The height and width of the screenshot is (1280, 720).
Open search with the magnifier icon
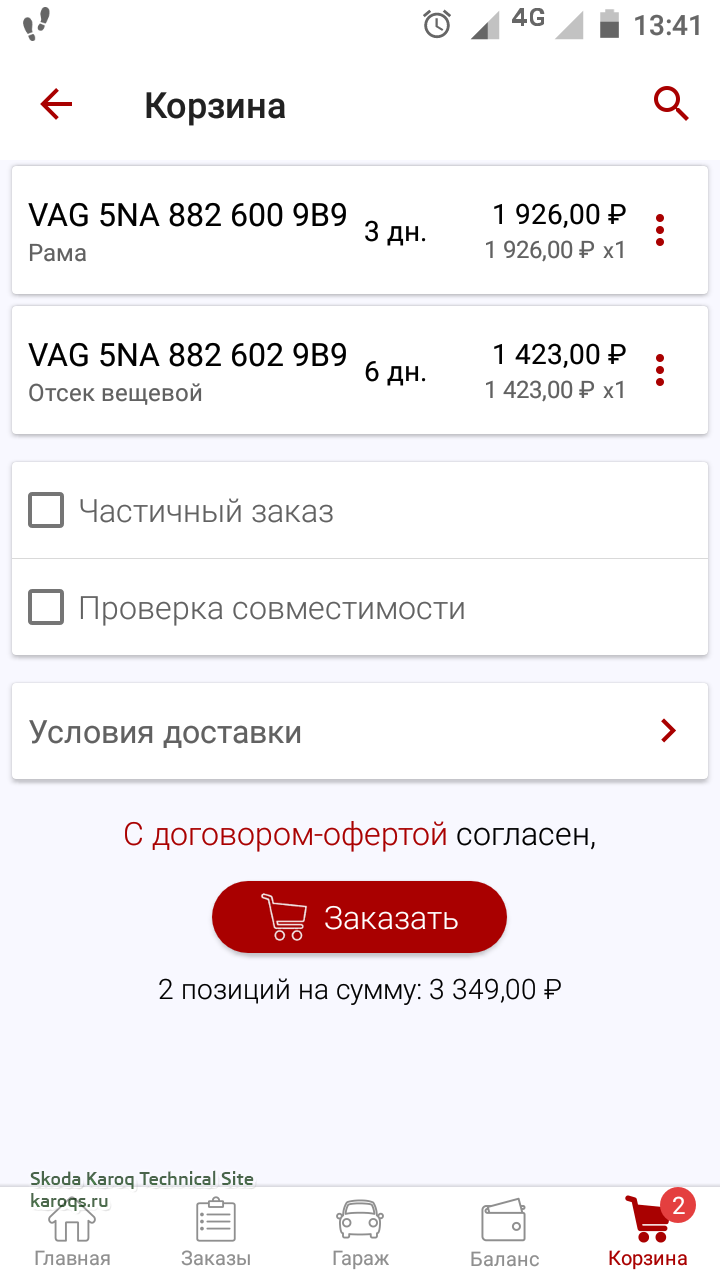tap(671, 103)
